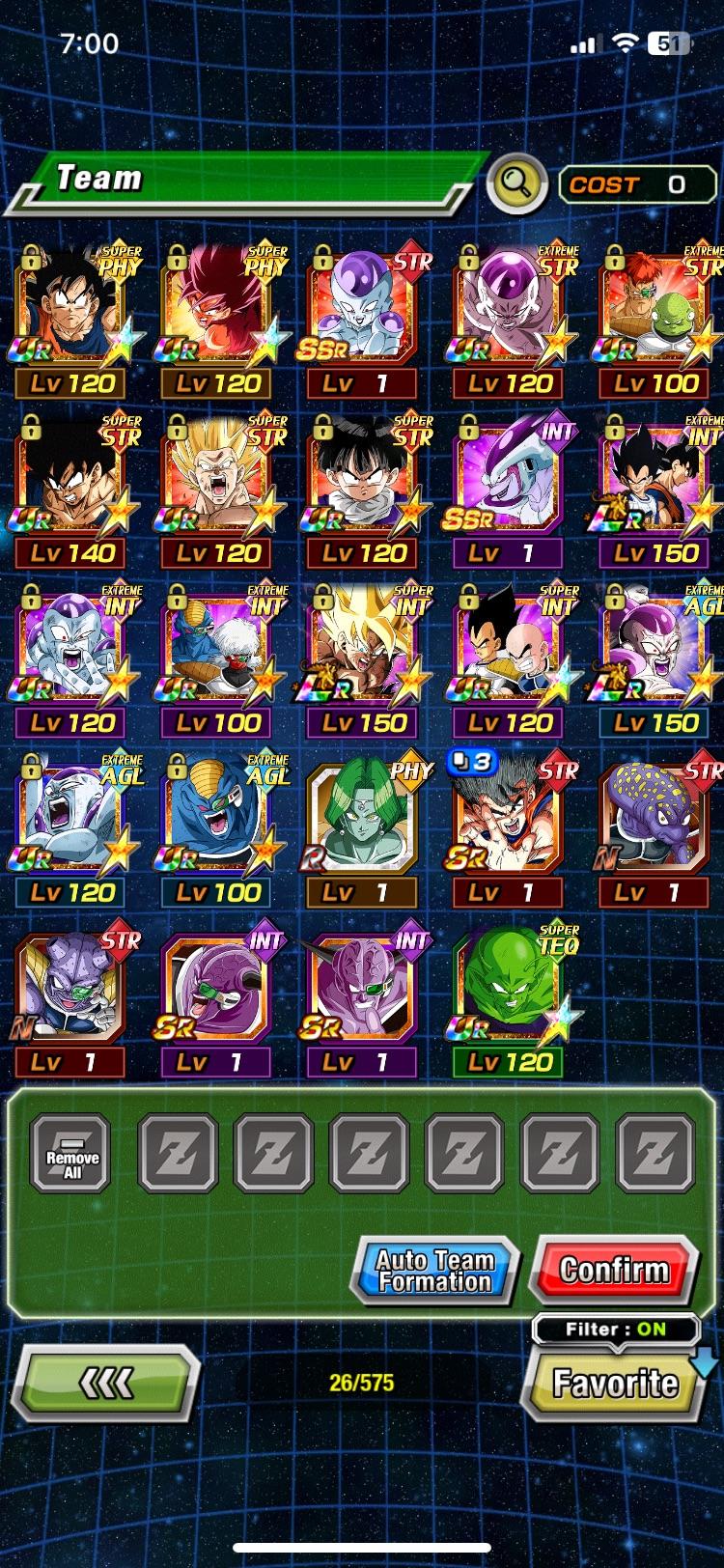Select the SR Captain Ginyu INT card
This screenshot has height=1568, width=724.
(361, 987)
